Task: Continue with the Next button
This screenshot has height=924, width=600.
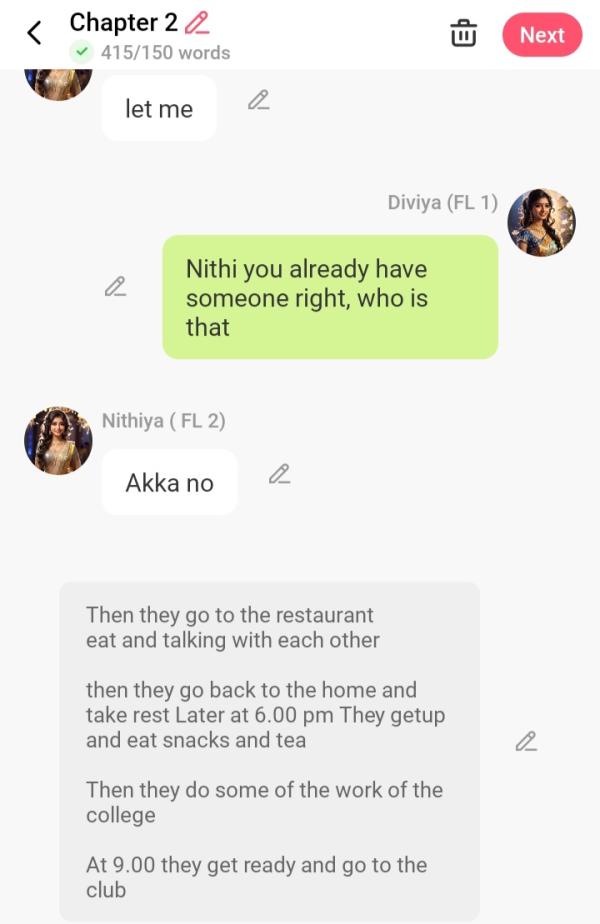Action: tap(541, 35)
